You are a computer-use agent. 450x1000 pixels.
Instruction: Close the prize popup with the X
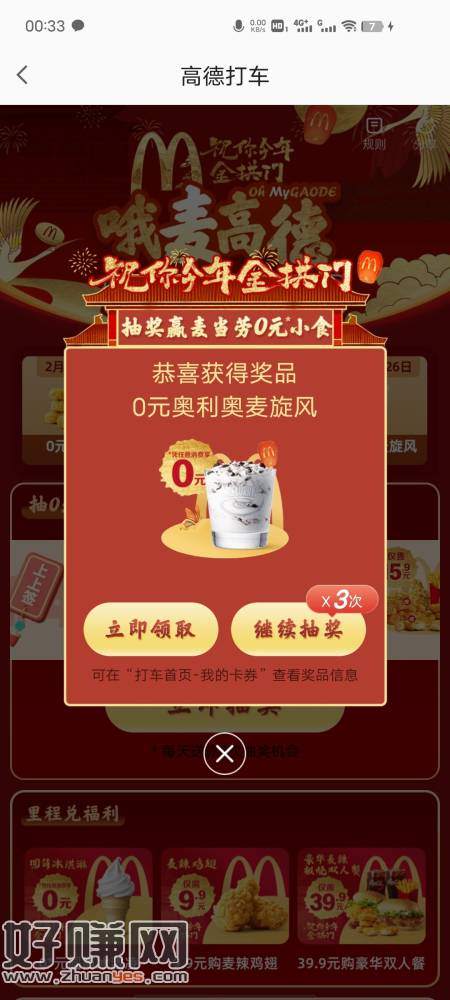224,754
